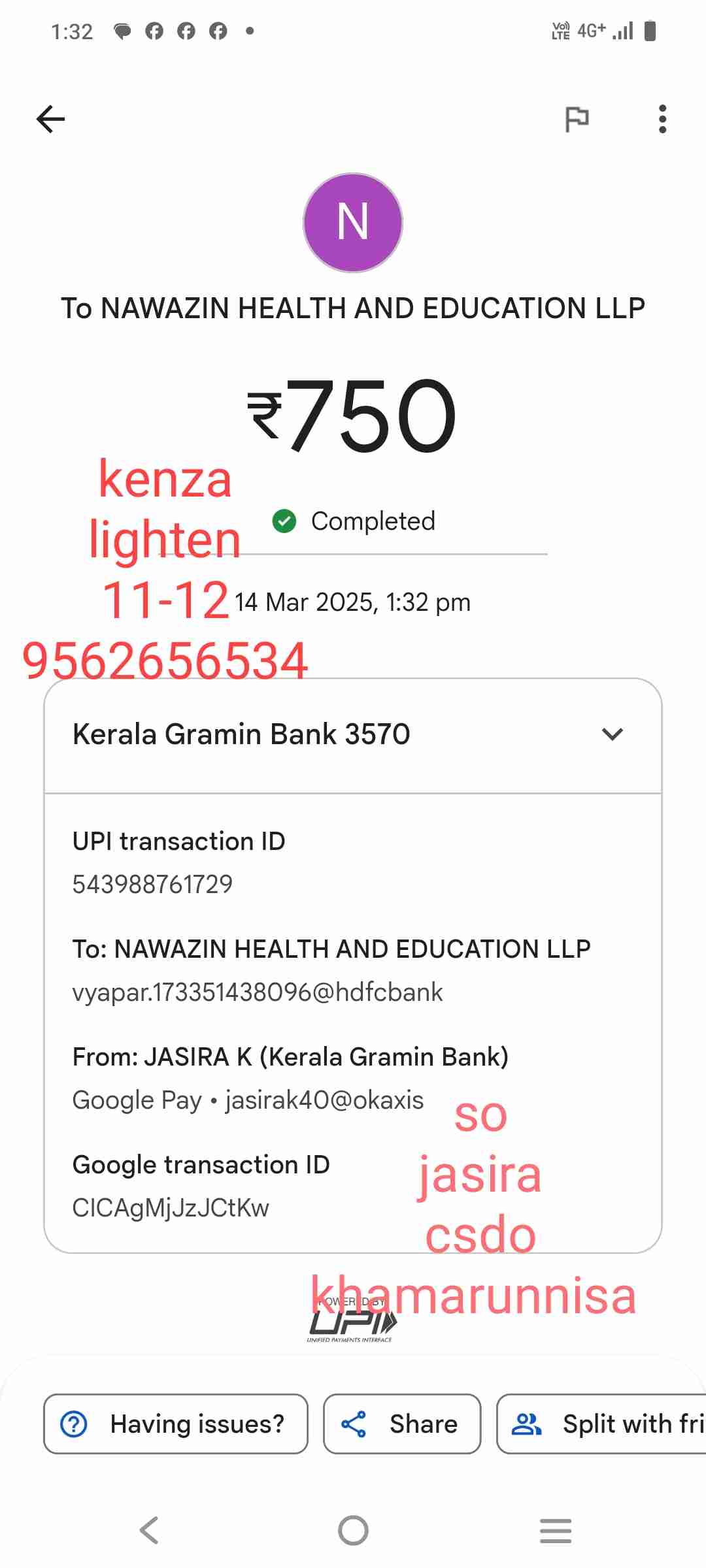Screen dimensions: 706x1568
Task: Open the three-dot overflow menu
Action: (662, 119)
